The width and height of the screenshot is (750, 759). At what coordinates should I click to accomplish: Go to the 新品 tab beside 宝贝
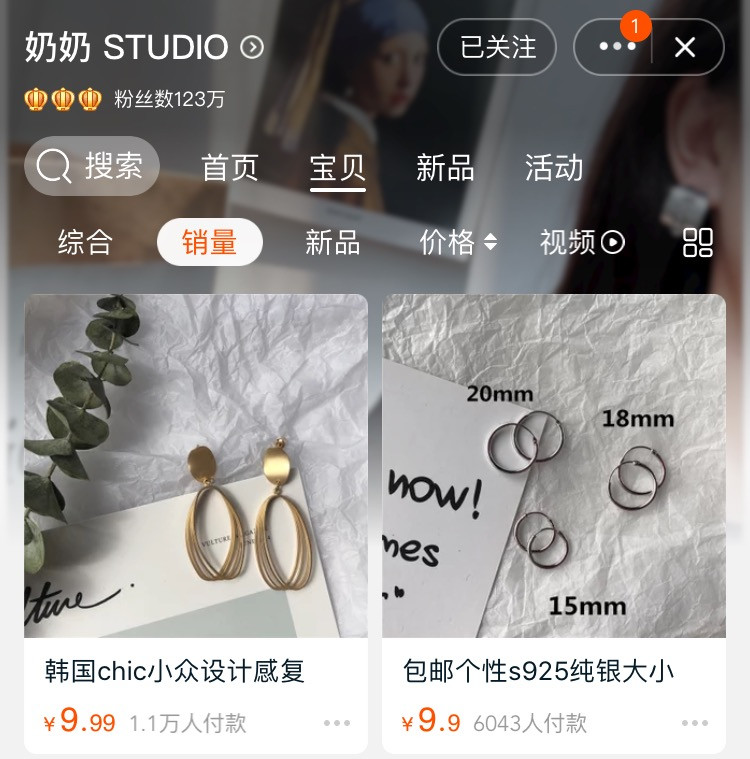(445, 167)
